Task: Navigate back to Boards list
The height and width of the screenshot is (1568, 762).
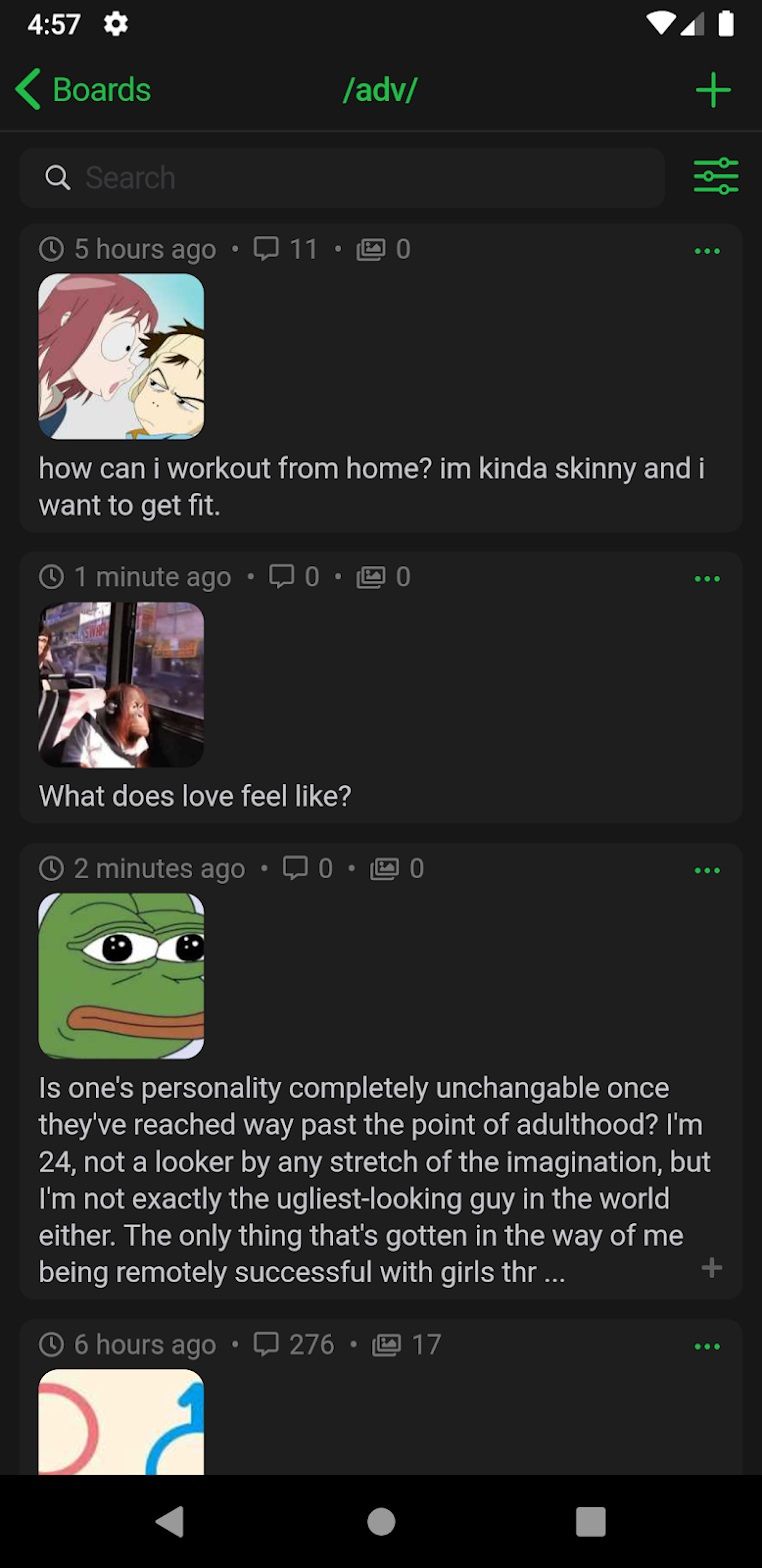Action: coord(81,89)
